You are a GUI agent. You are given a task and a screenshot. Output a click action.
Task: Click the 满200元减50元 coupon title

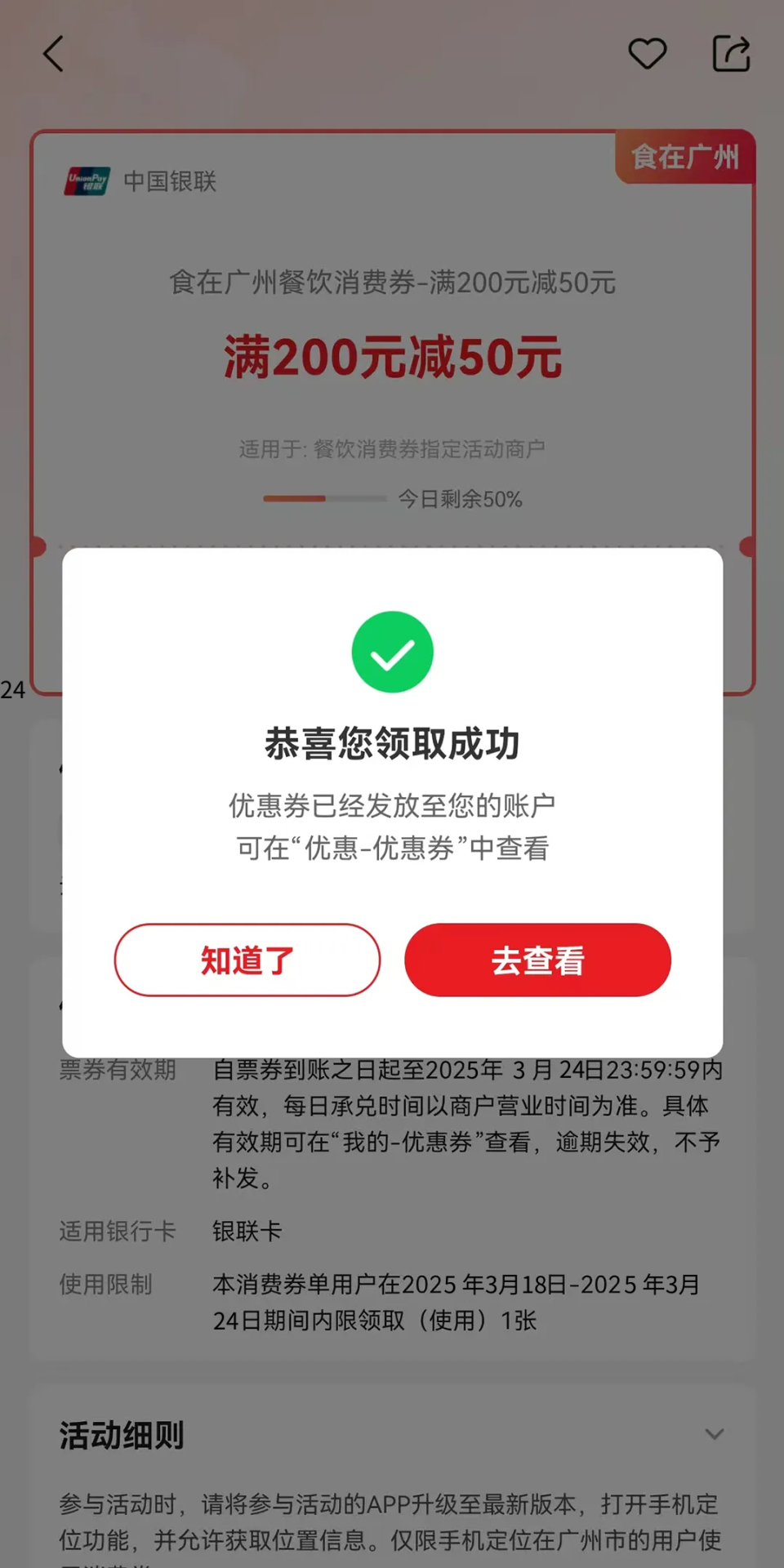392,357
